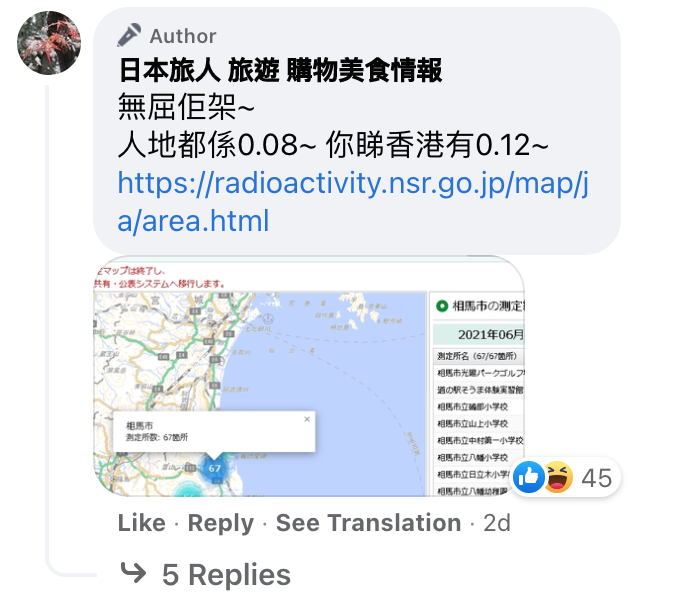687x598 pixels.
Task: Like this comment
Action: click(141, 523)
